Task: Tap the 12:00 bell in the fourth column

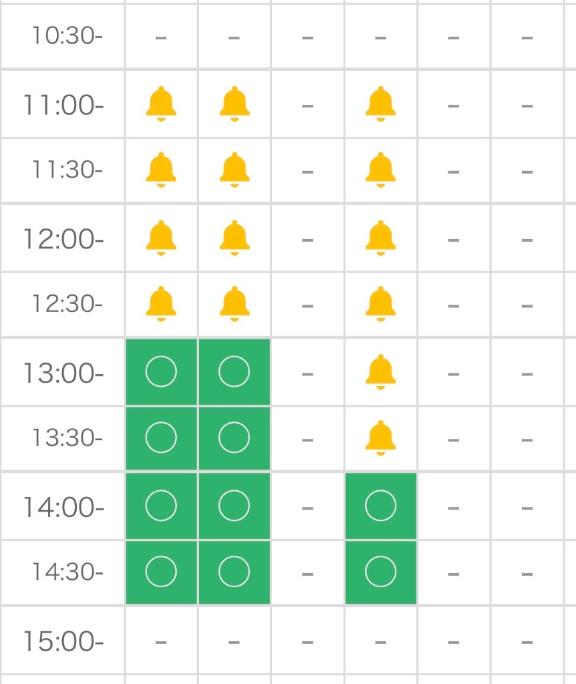Action: pyautogui.click(x=381, y=238)
